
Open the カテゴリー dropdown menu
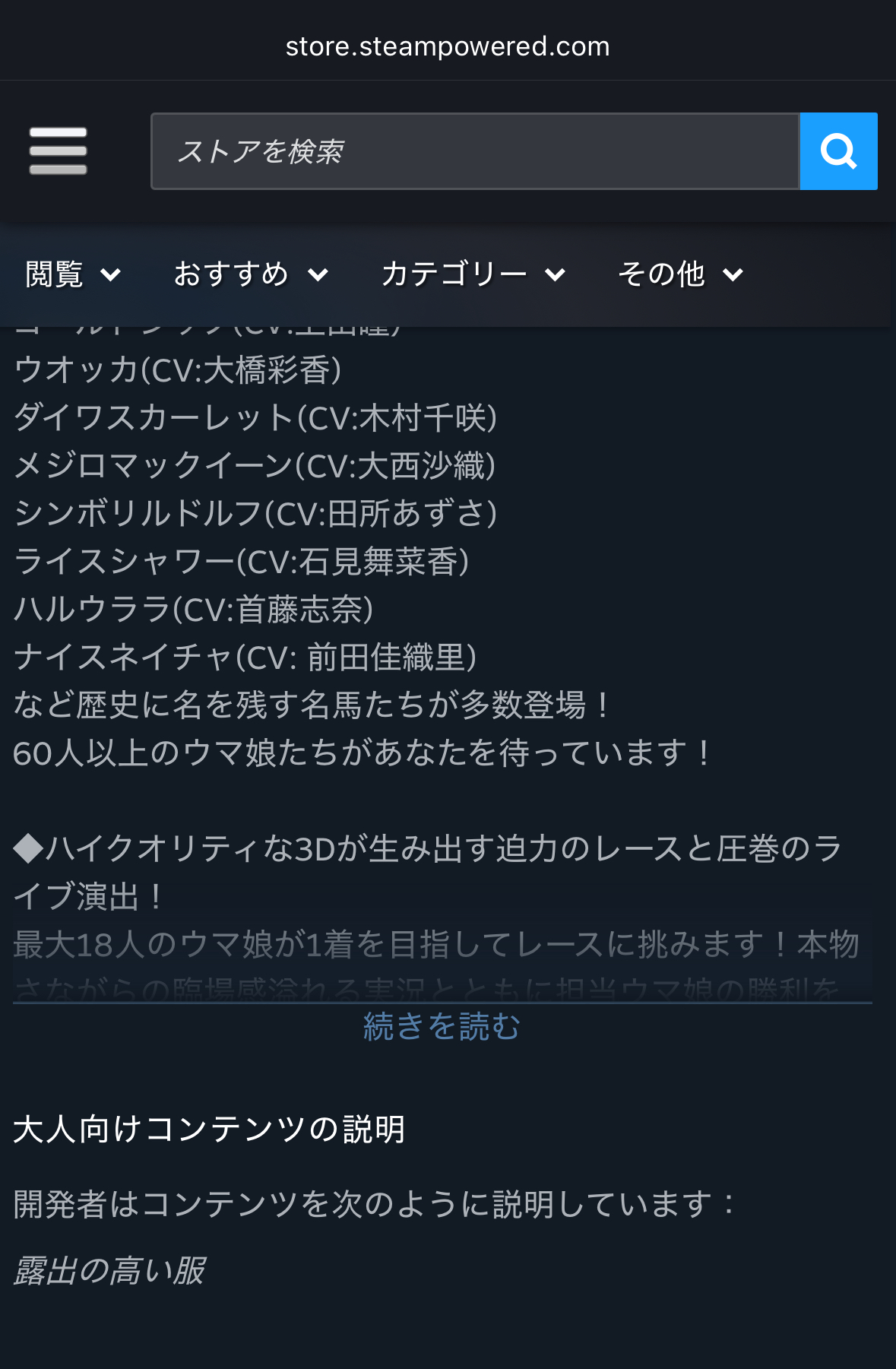(x=473, y=274)
